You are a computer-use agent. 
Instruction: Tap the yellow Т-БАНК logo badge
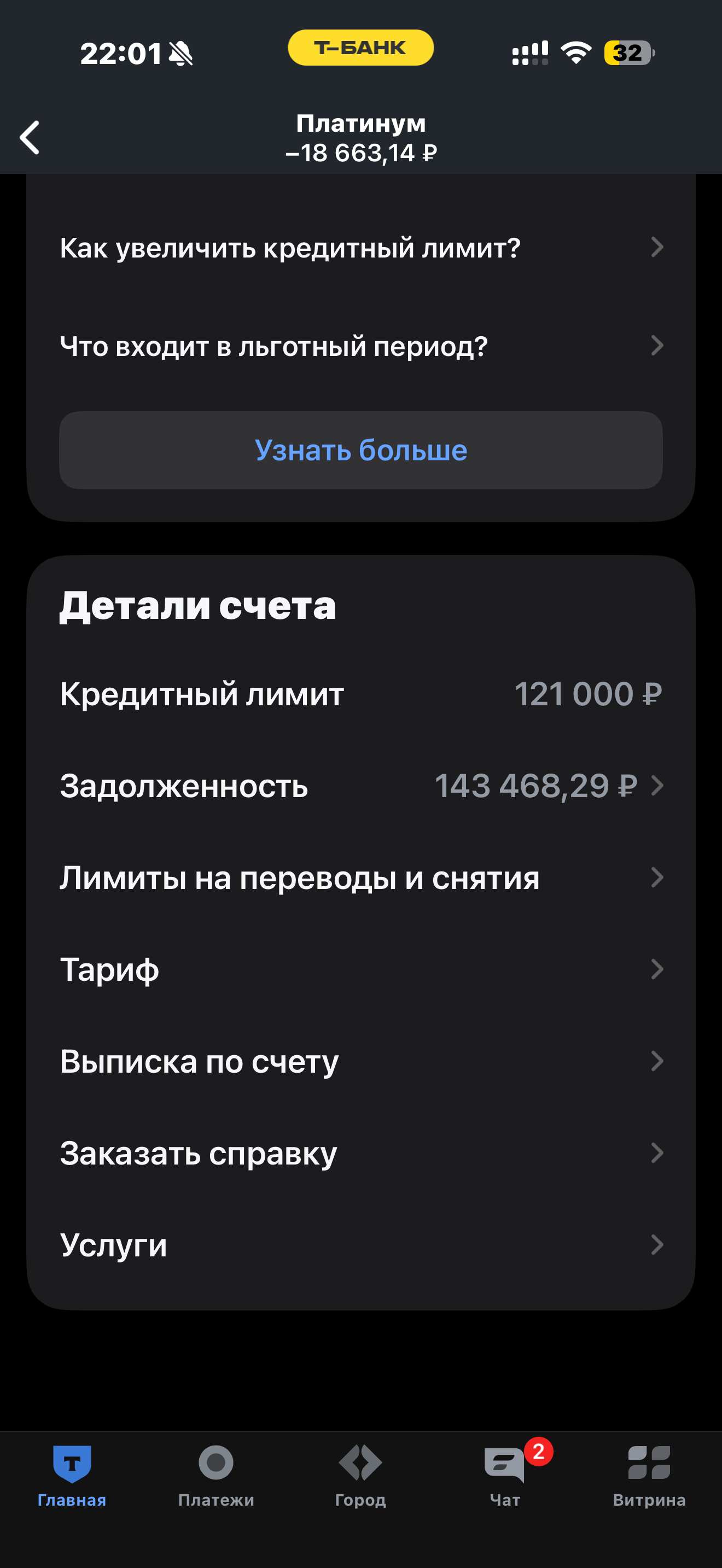click(360, 48)
